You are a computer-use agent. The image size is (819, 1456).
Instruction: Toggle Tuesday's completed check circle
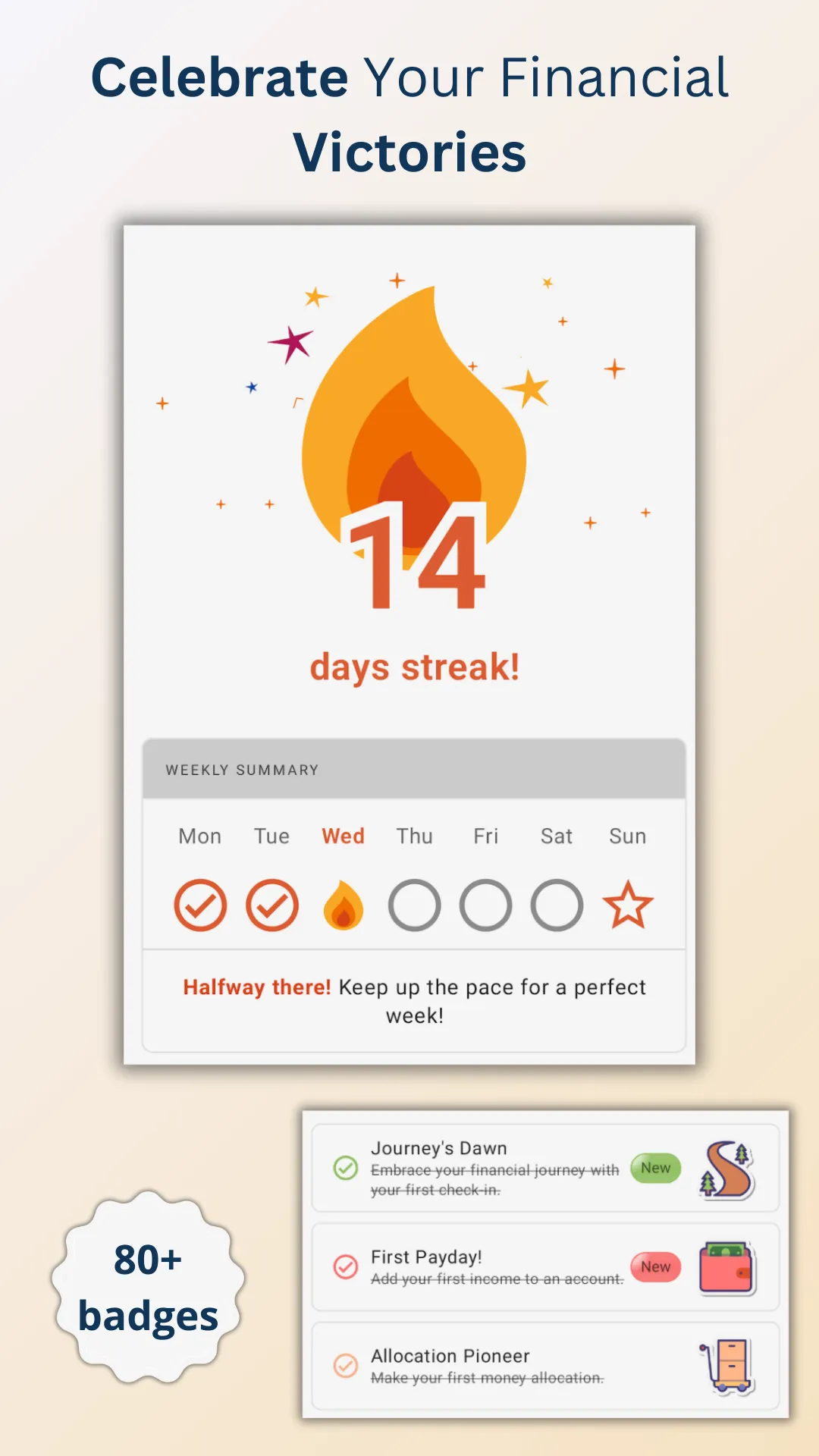[x=271, y=904]
